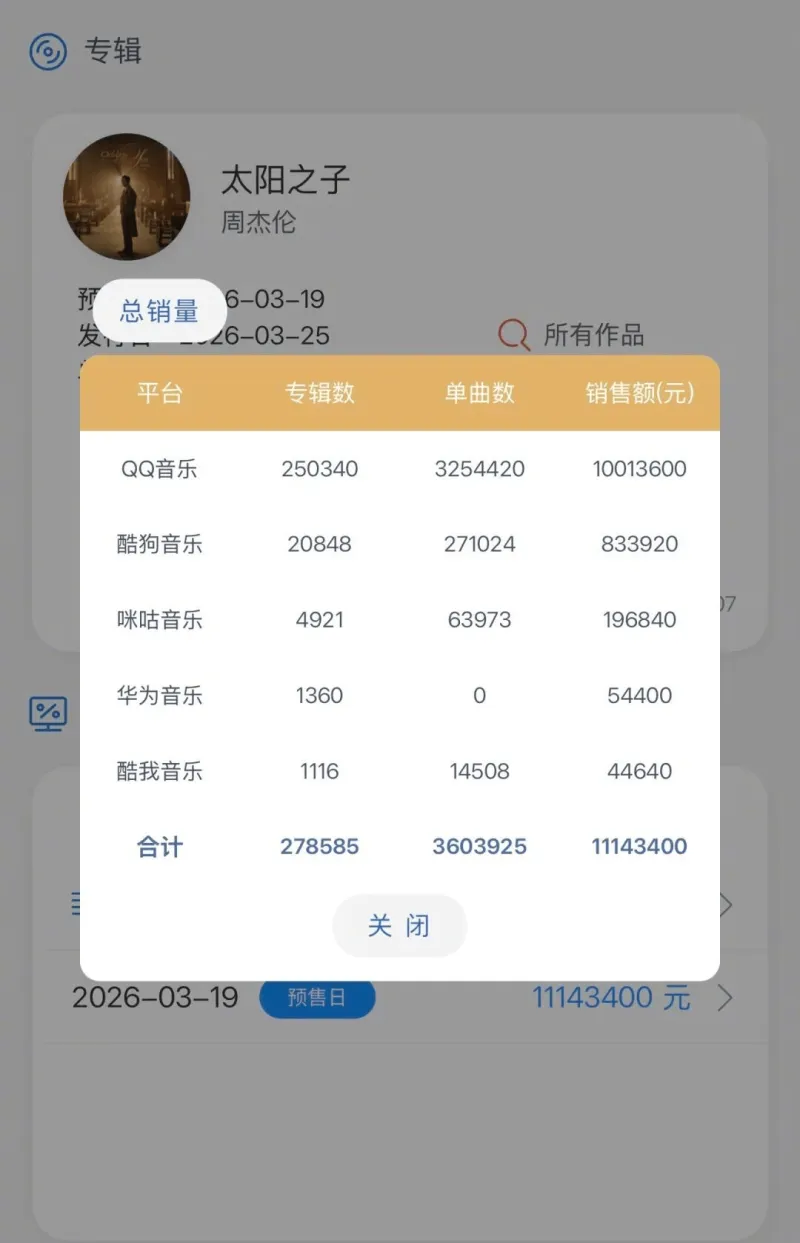Screen dimensions: 800x1243
Task: Click the 专辑数 column header
Action: click(320, 392)
